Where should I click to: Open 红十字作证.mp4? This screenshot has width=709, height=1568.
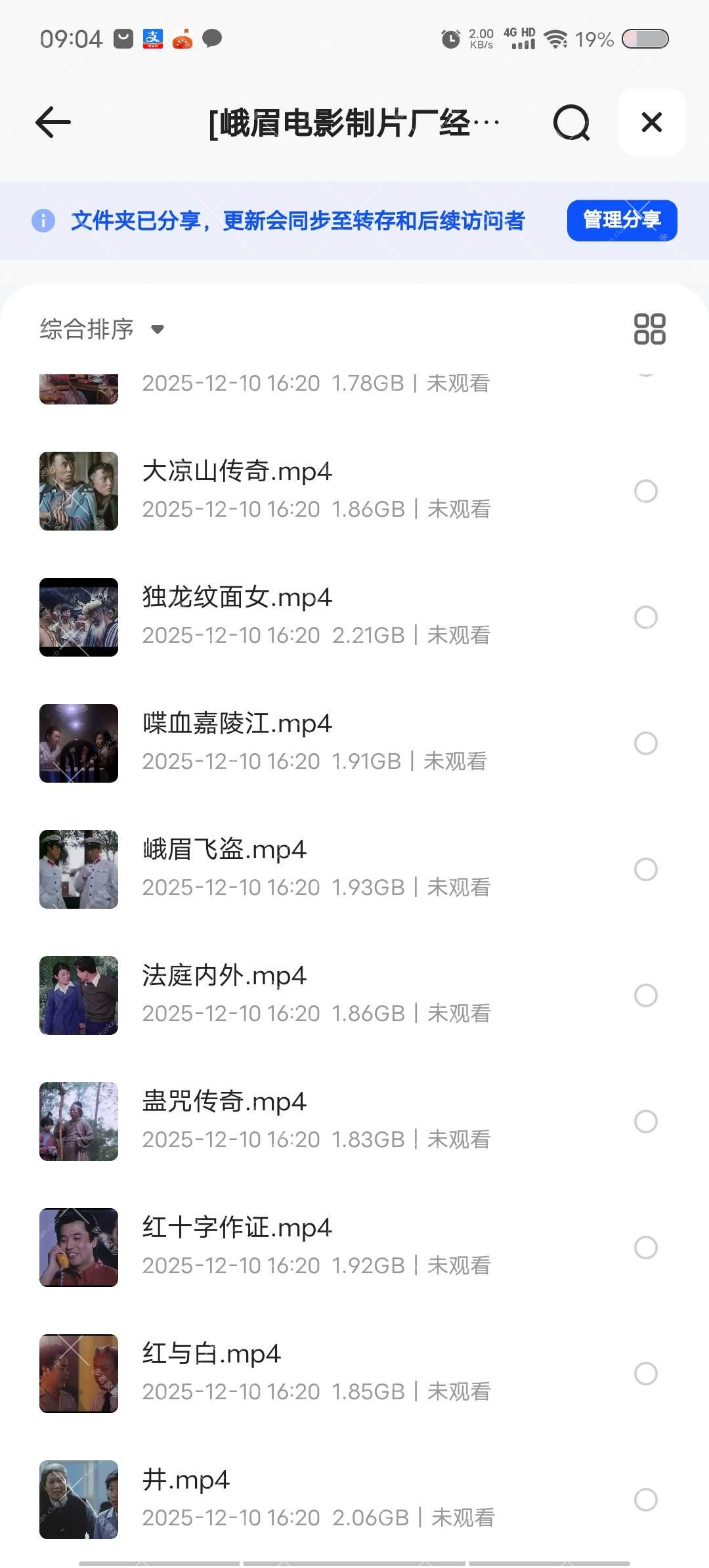pyautogui.click(x=237, y=1228)
